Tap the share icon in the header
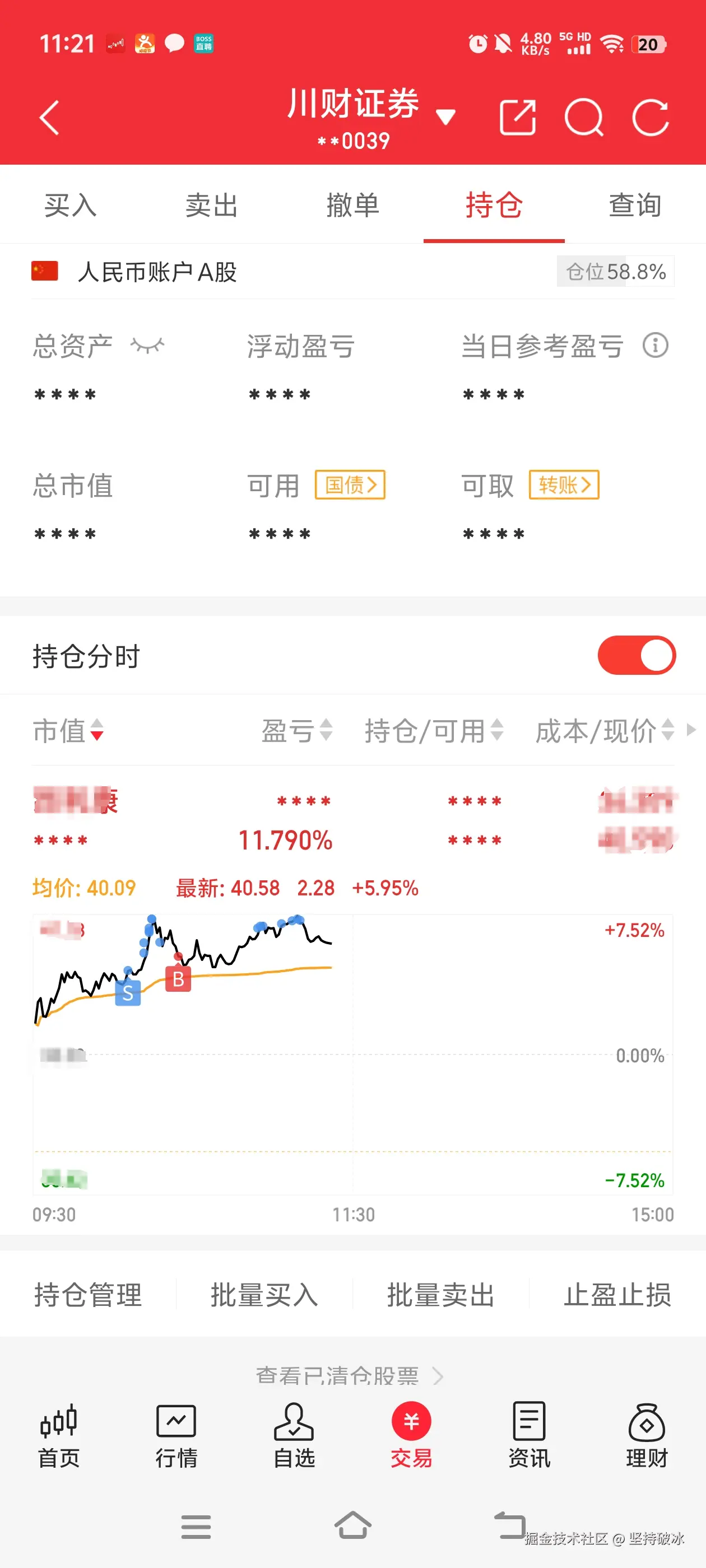The height and width of the screenshot is (1568, 706). [x=518, y=117]
